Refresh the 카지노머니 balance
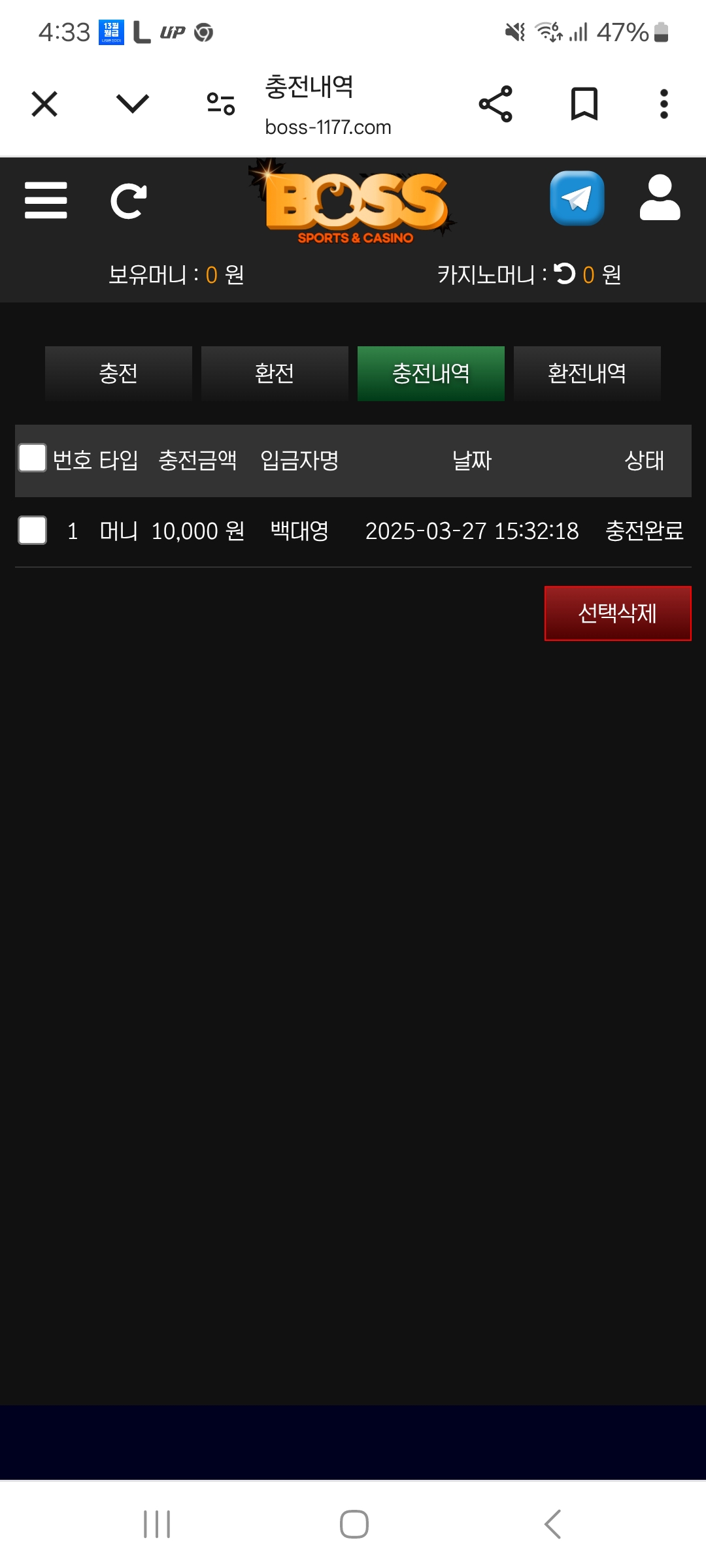706x1568 pixels. click(565, 274)
